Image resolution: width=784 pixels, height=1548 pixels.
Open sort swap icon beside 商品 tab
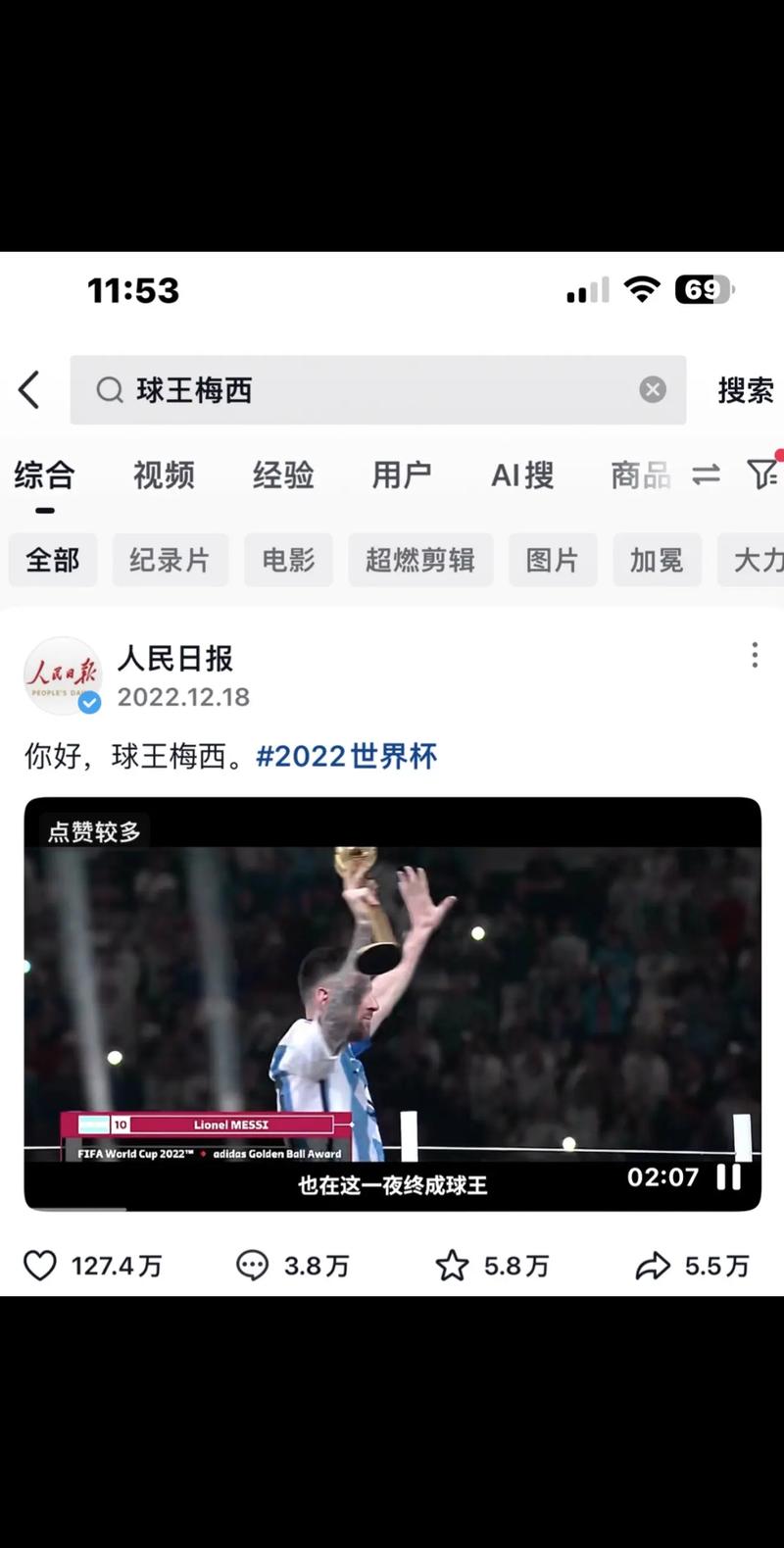[x=707, y=474]
